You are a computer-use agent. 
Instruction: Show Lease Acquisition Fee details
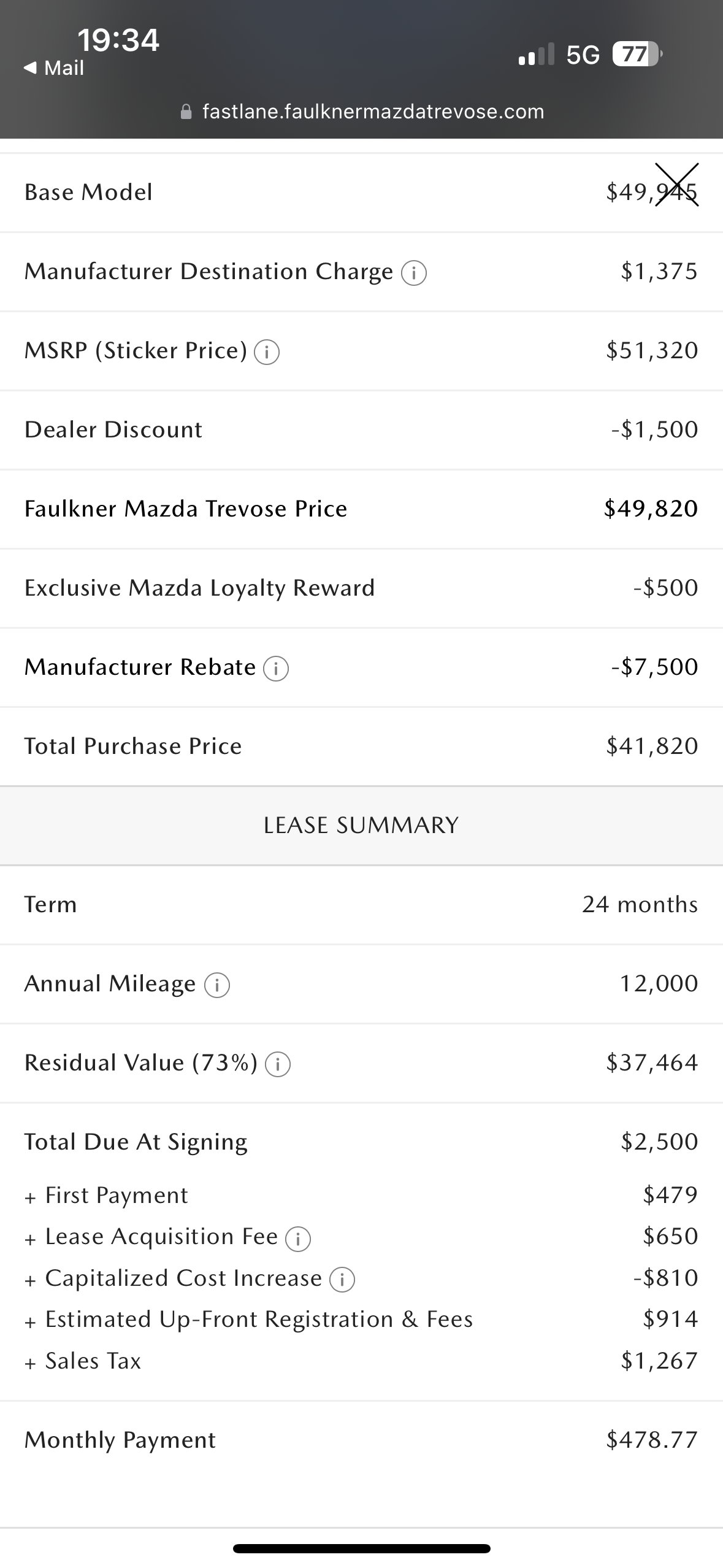(298, 1239)
